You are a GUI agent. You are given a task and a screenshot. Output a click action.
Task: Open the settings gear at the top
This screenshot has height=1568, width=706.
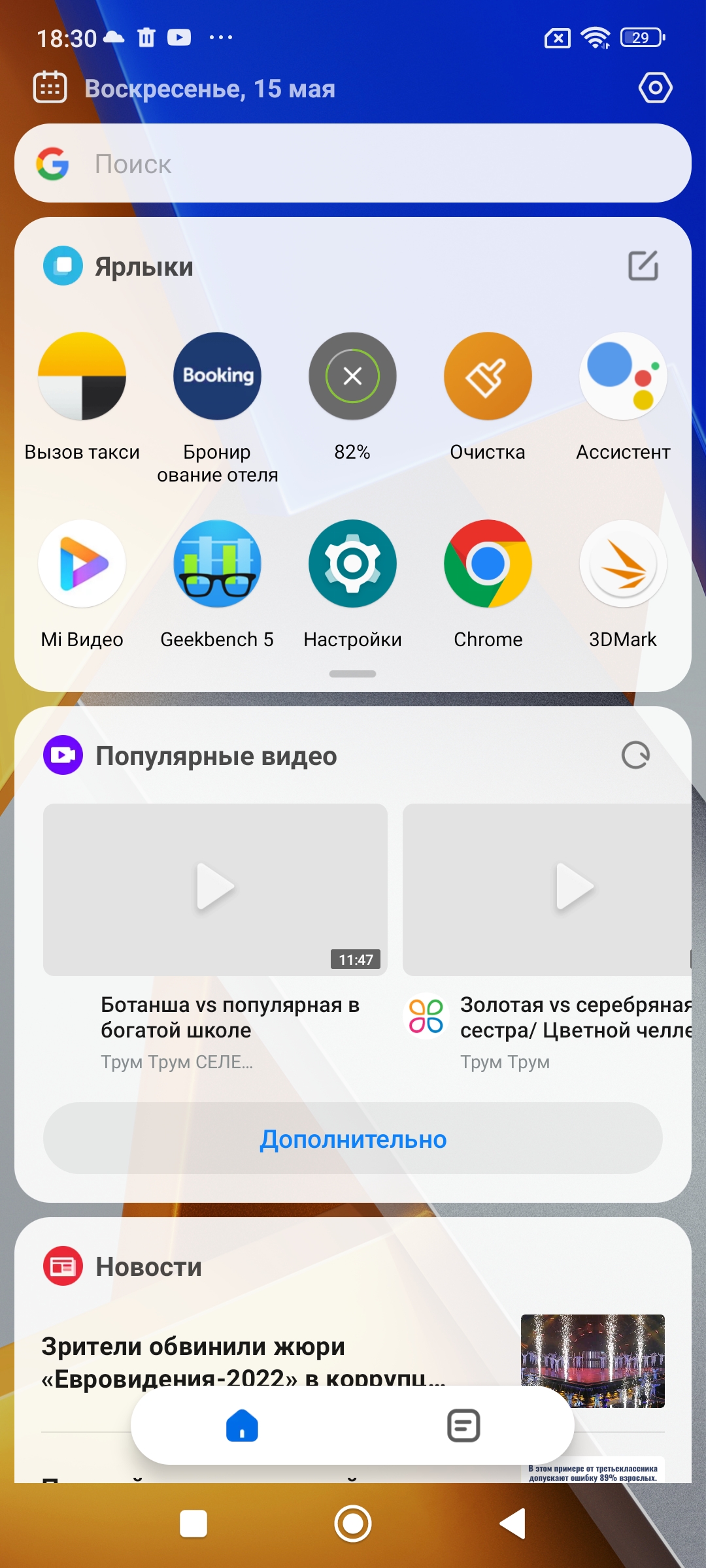point(655,88)
